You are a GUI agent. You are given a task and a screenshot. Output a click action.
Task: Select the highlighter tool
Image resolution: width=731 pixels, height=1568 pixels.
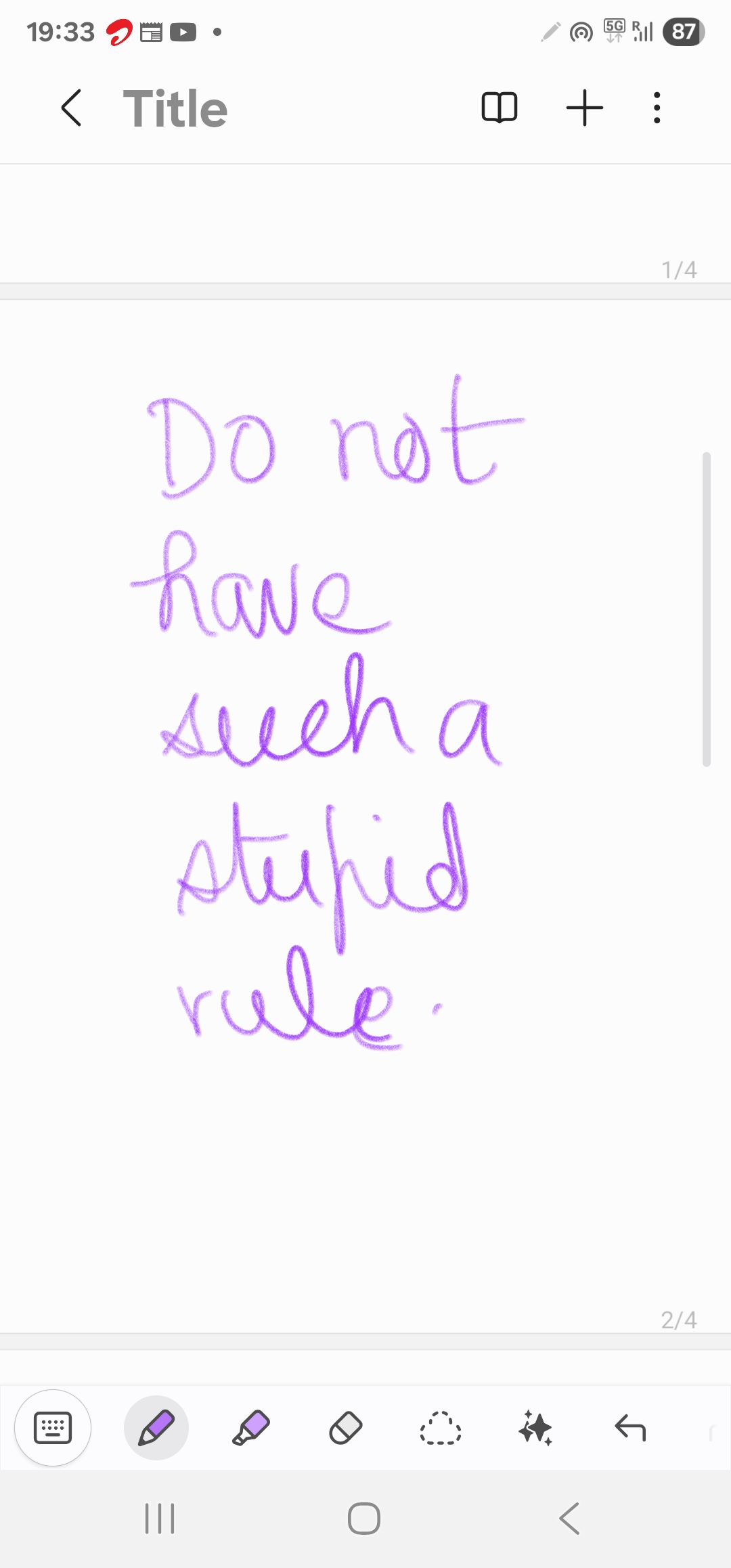(251, 1428)
